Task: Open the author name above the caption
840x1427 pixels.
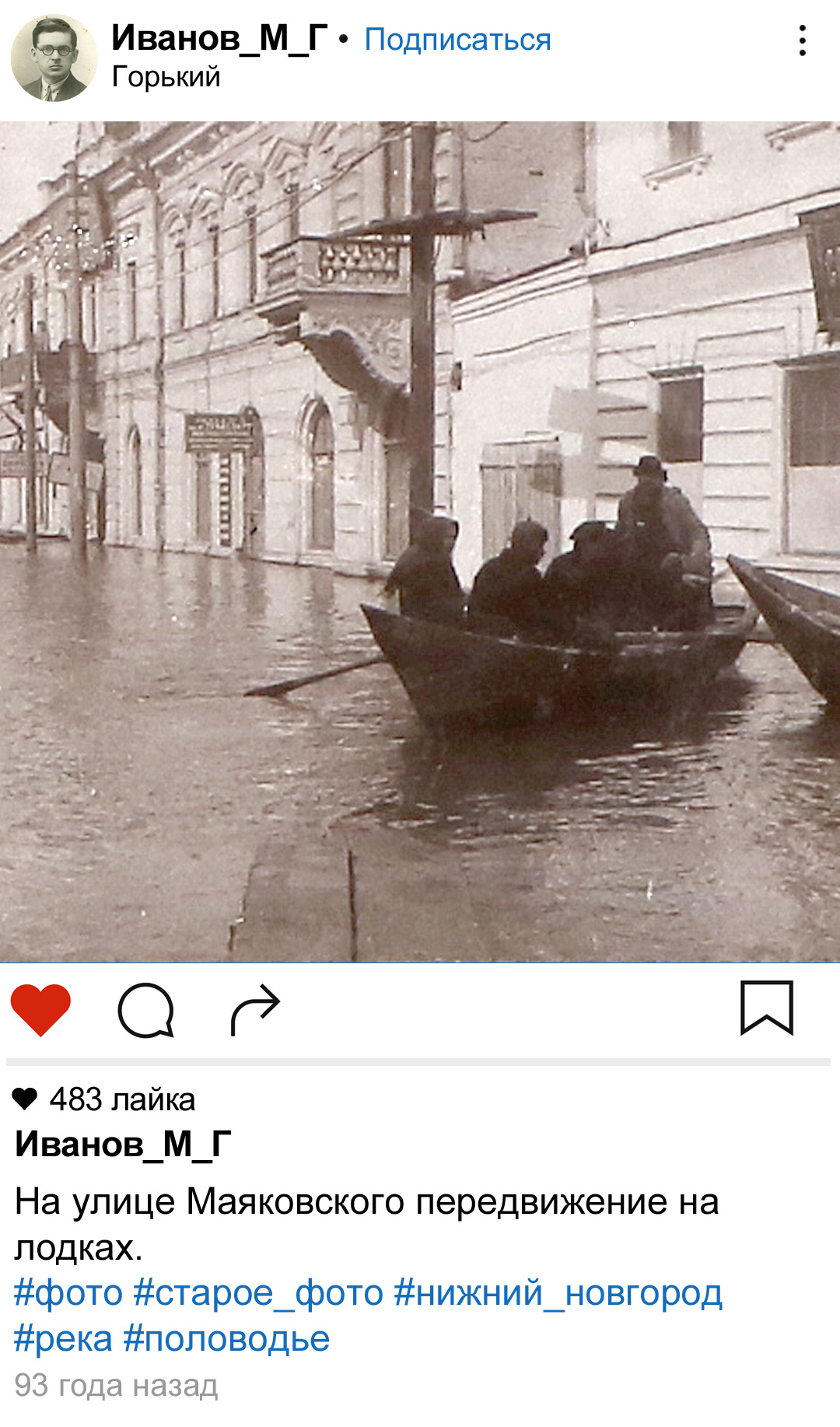Action: point(123,1144)
